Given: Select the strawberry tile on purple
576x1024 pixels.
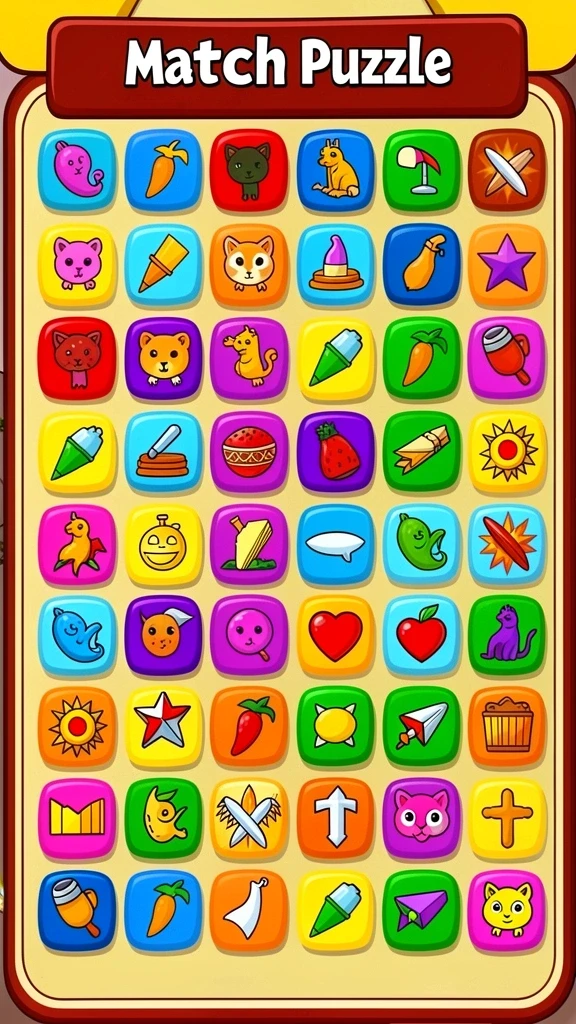Looking at the screenshot, I should click(336, 451).
